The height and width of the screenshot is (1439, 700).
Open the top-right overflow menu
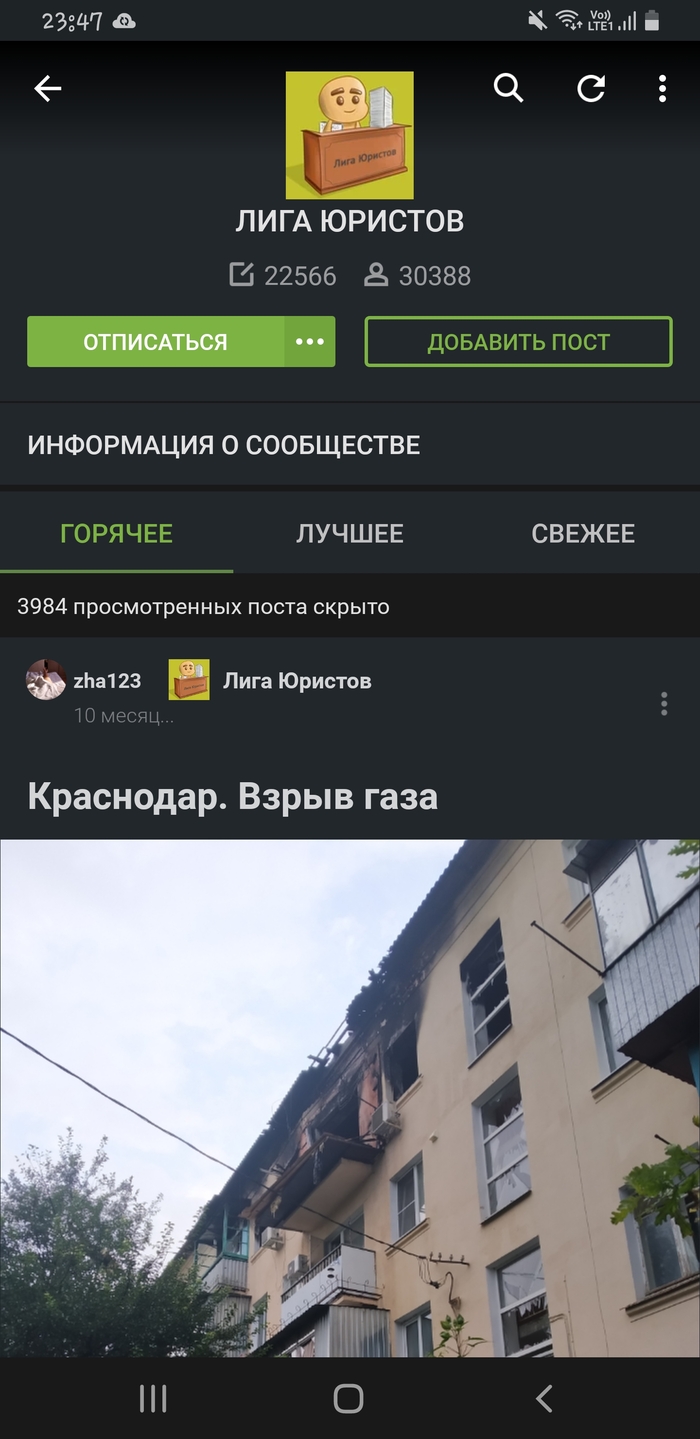coord(662,89)
